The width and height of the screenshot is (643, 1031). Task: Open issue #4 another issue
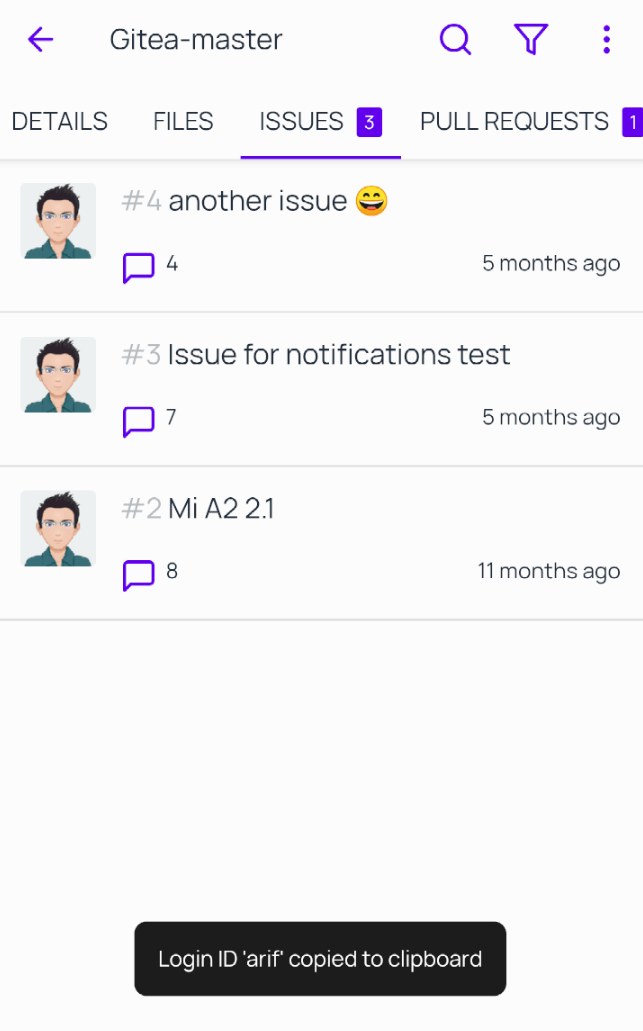click(x=322, y=235)
